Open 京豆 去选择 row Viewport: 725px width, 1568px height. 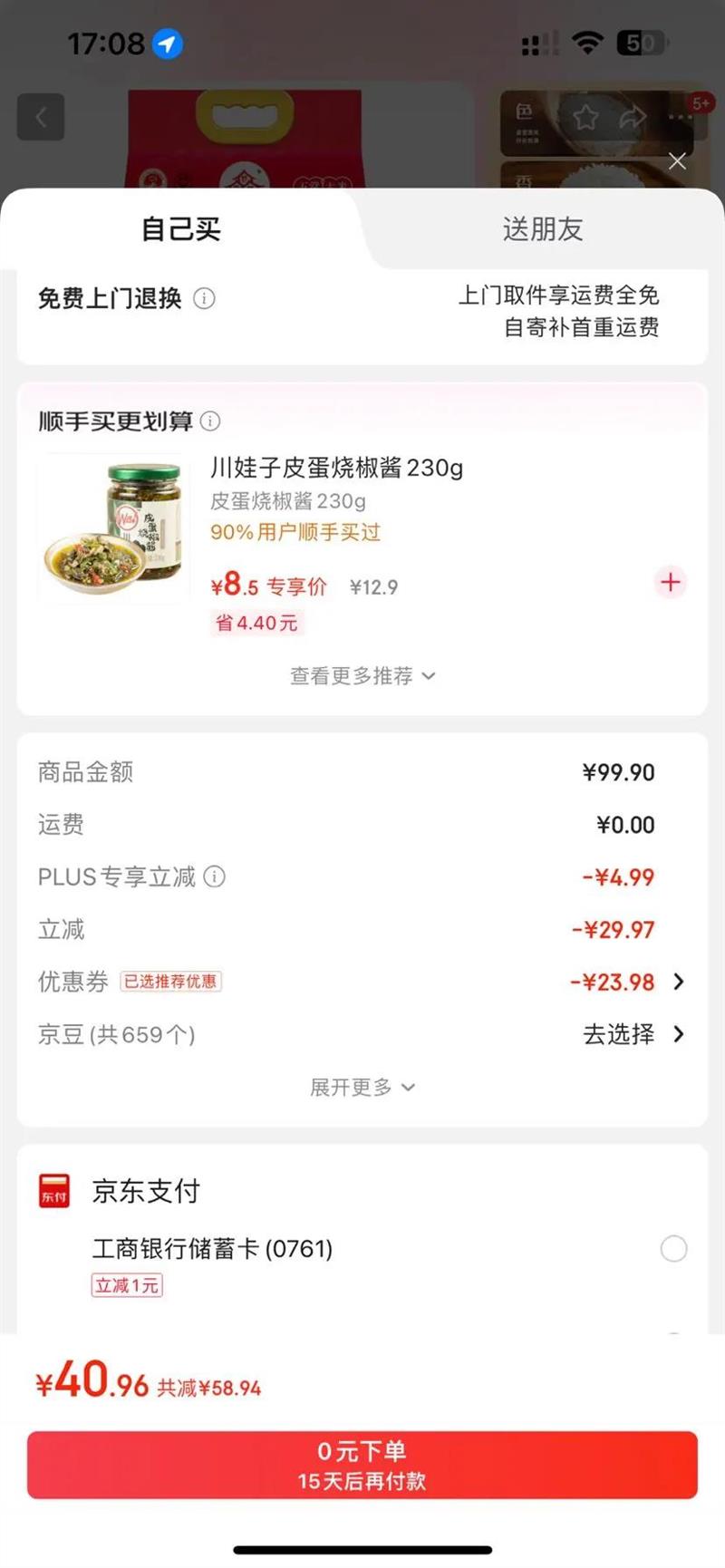[x=633, y=1034]
